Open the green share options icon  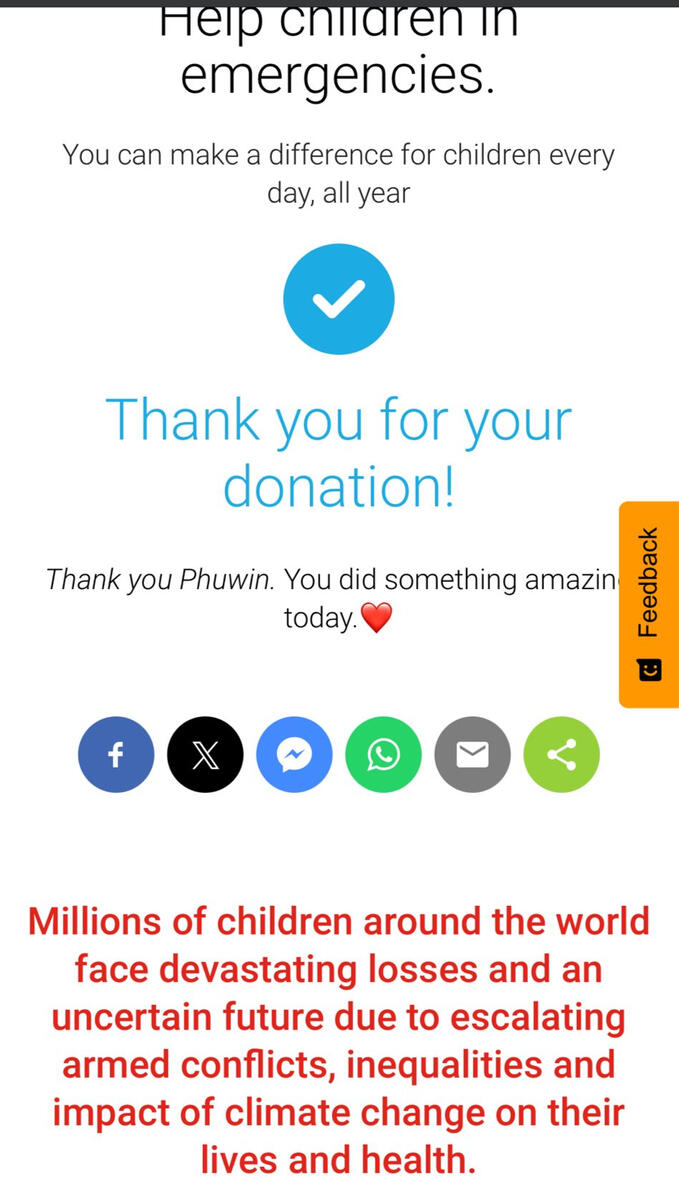[561, 755]
